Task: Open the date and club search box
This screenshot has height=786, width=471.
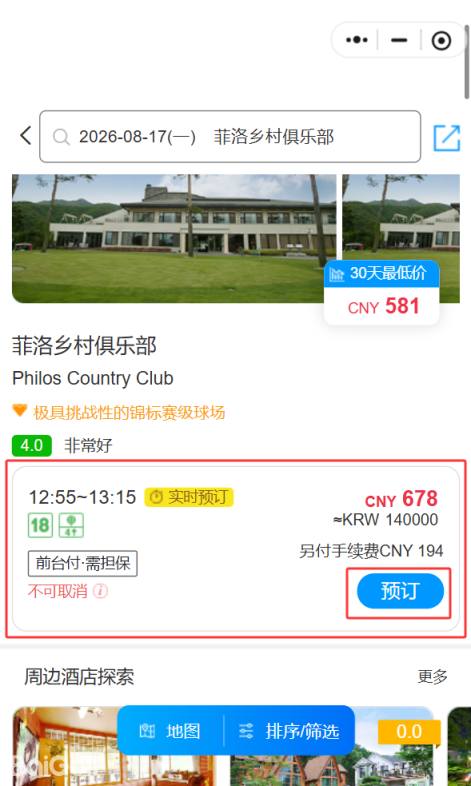Action: [x=230, y=136]
